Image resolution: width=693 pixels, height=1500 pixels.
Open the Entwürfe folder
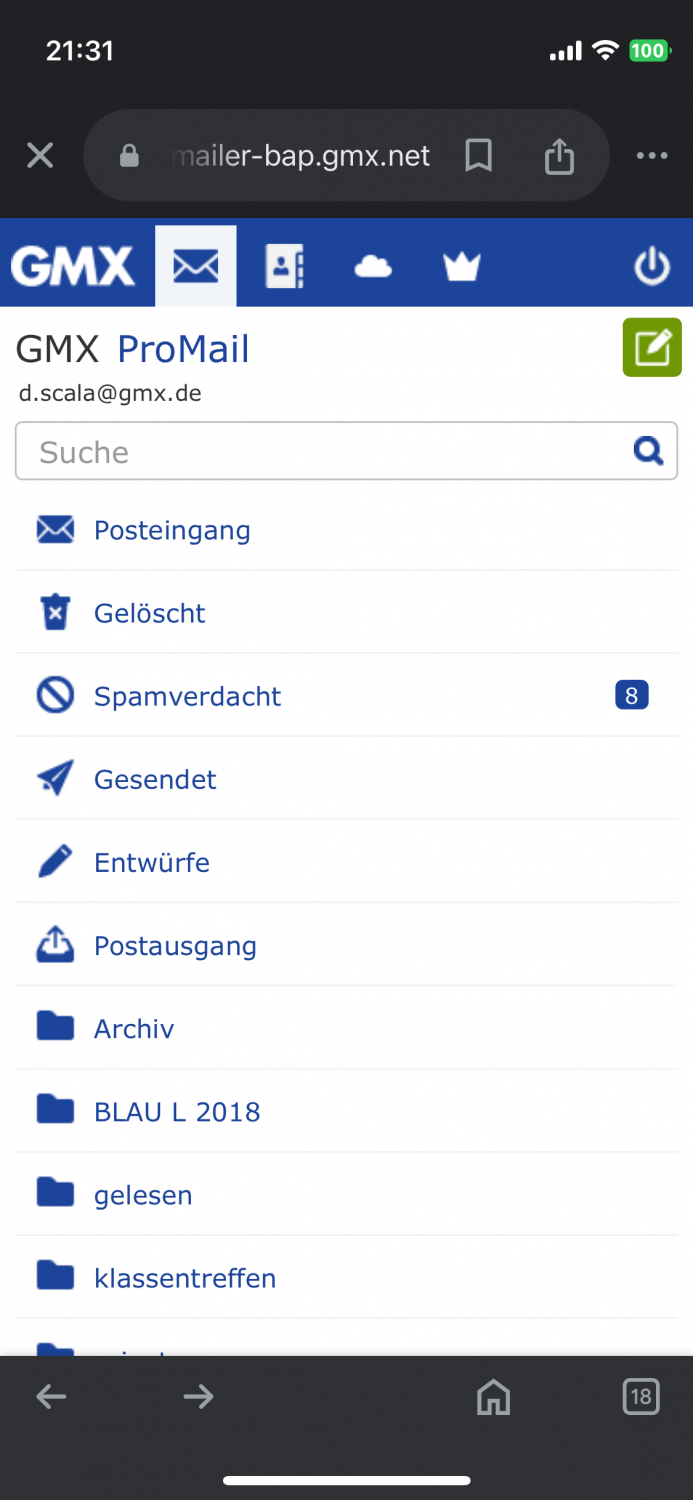(x=346, y=862)
